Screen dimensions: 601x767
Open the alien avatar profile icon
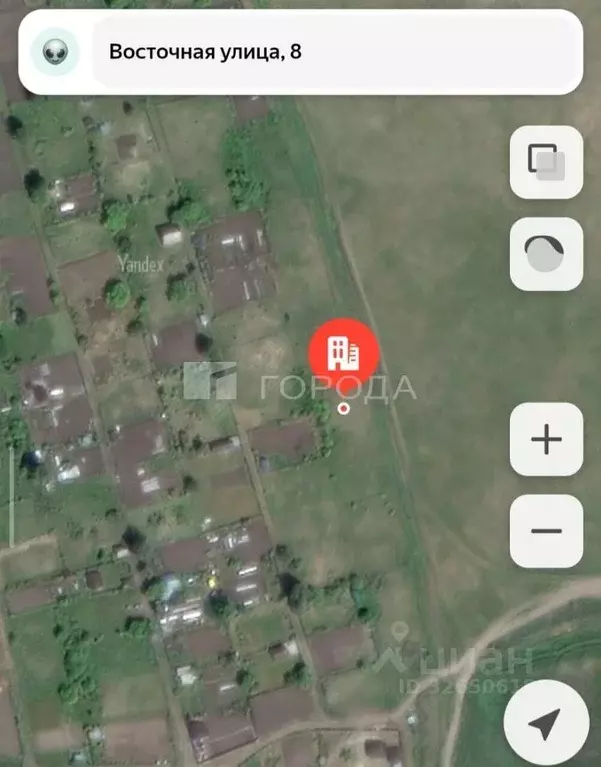click(x=55, y=52)
